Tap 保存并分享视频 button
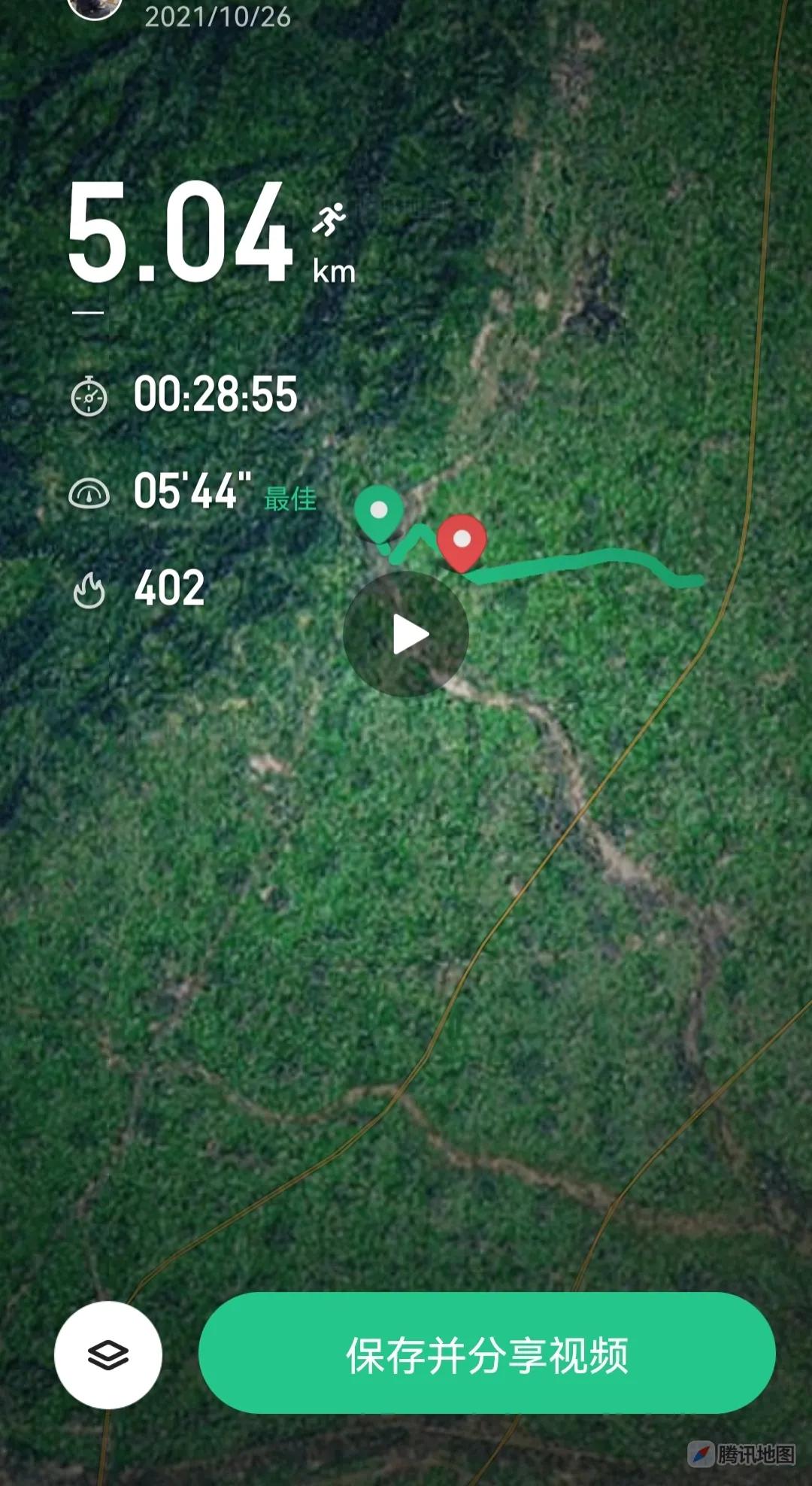The image size is (812, 1486). 486,1355
